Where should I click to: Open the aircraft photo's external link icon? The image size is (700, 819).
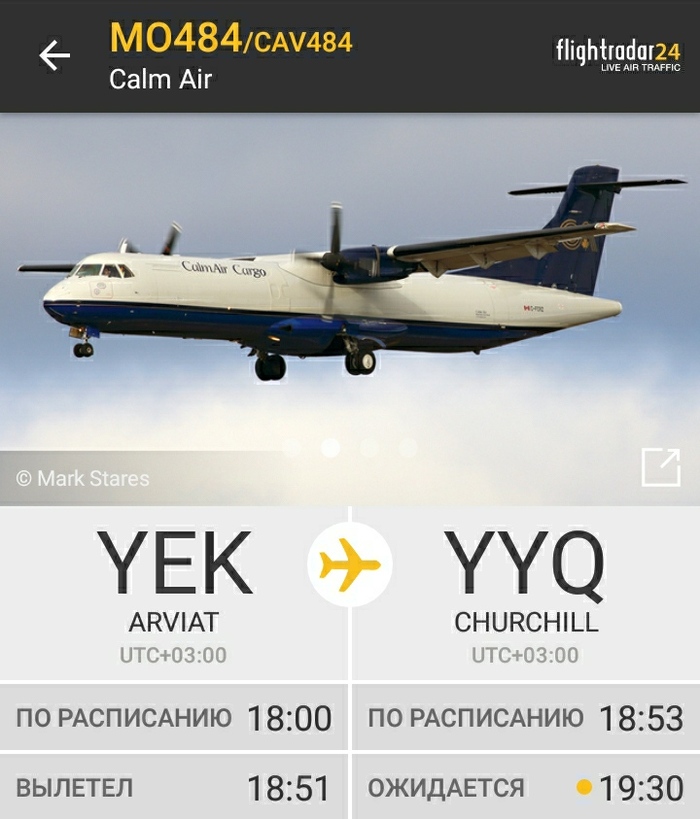pyautogui.click(x=660, y=468)
